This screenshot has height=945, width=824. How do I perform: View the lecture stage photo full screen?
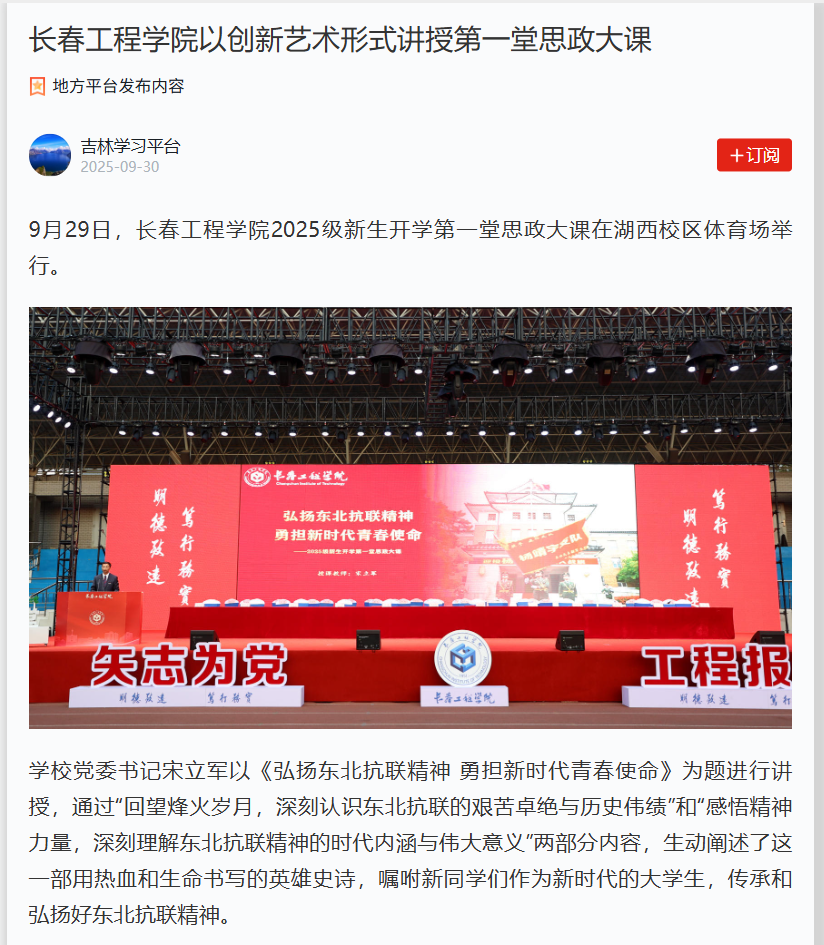[410, 517]
